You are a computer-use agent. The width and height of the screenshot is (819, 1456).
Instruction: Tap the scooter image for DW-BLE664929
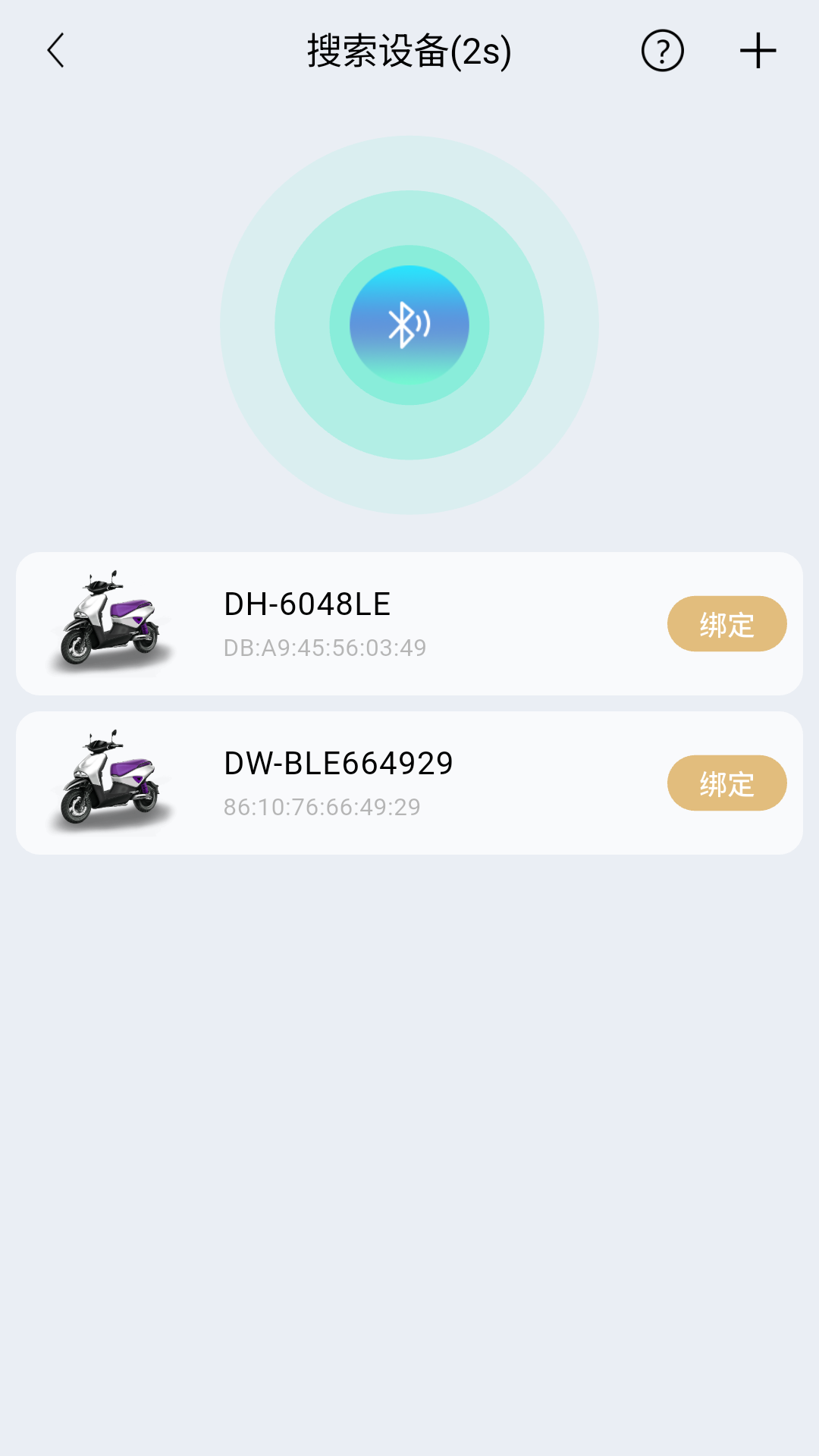pyautogui.click(x=114, y=781)
